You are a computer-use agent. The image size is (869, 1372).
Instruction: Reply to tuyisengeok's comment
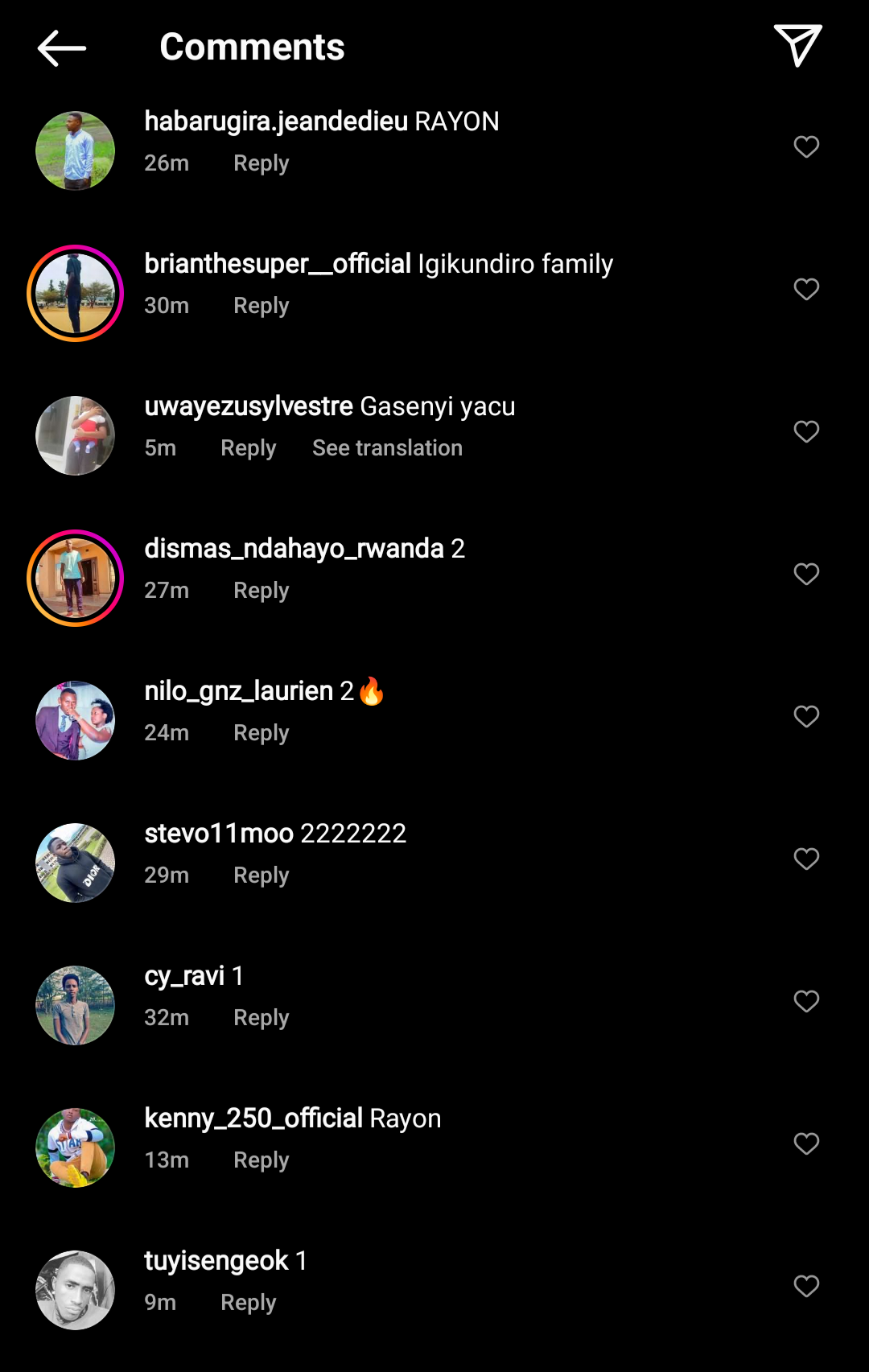coord(248,1303)
